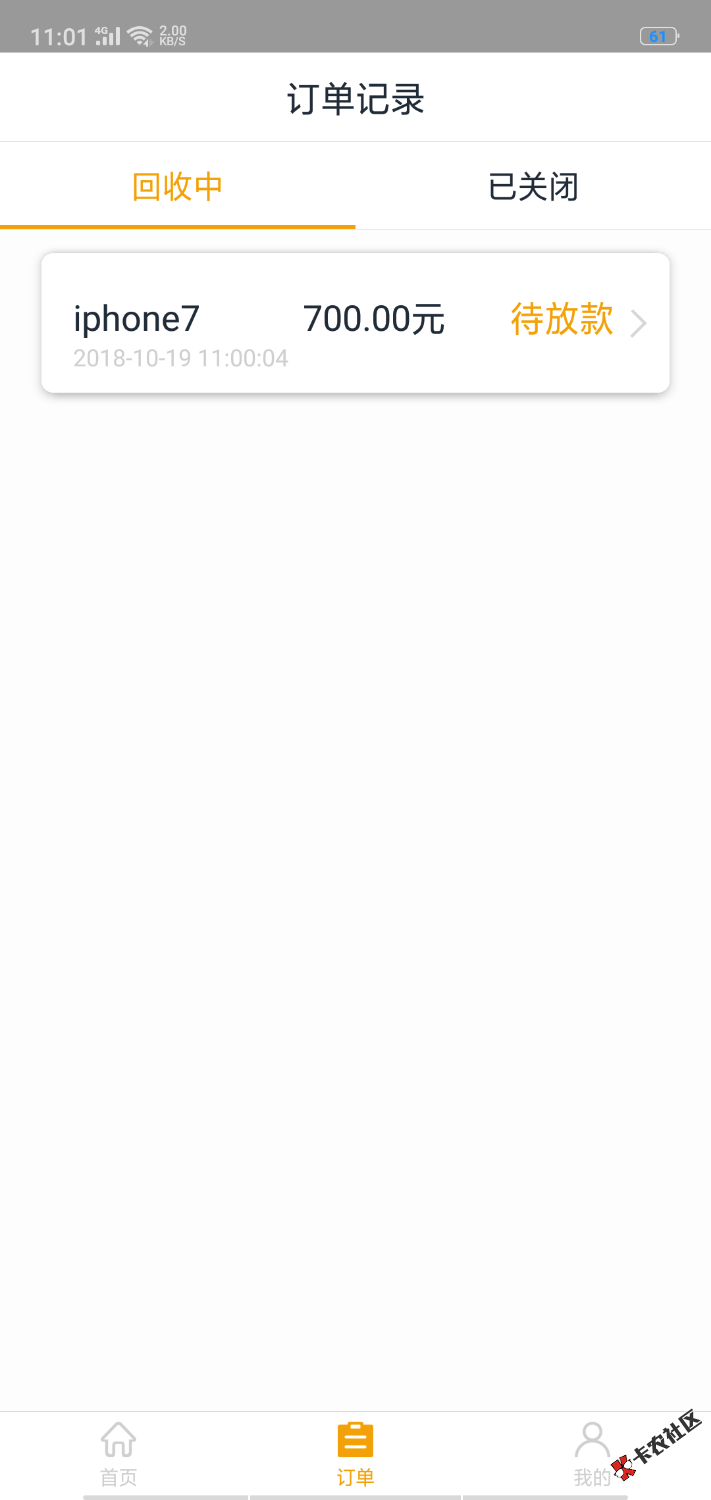Select the 订单 bottom tab
Image resolution: width=711 pixels, height=1500 pixels.
pos(355,1453)
